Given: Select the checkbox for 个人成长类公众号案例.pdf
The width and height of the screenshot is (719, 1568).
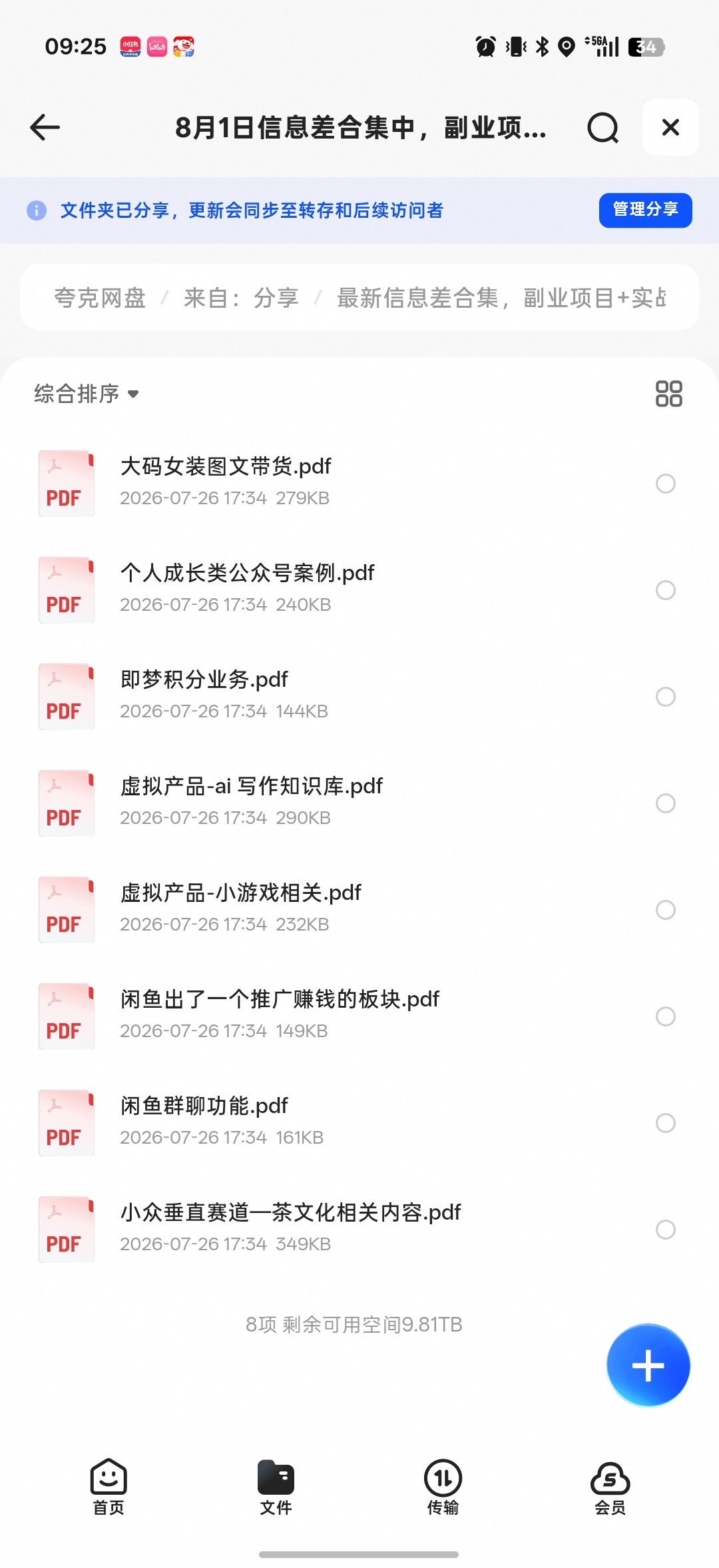Looking at the screenshot, I should 666,590.
